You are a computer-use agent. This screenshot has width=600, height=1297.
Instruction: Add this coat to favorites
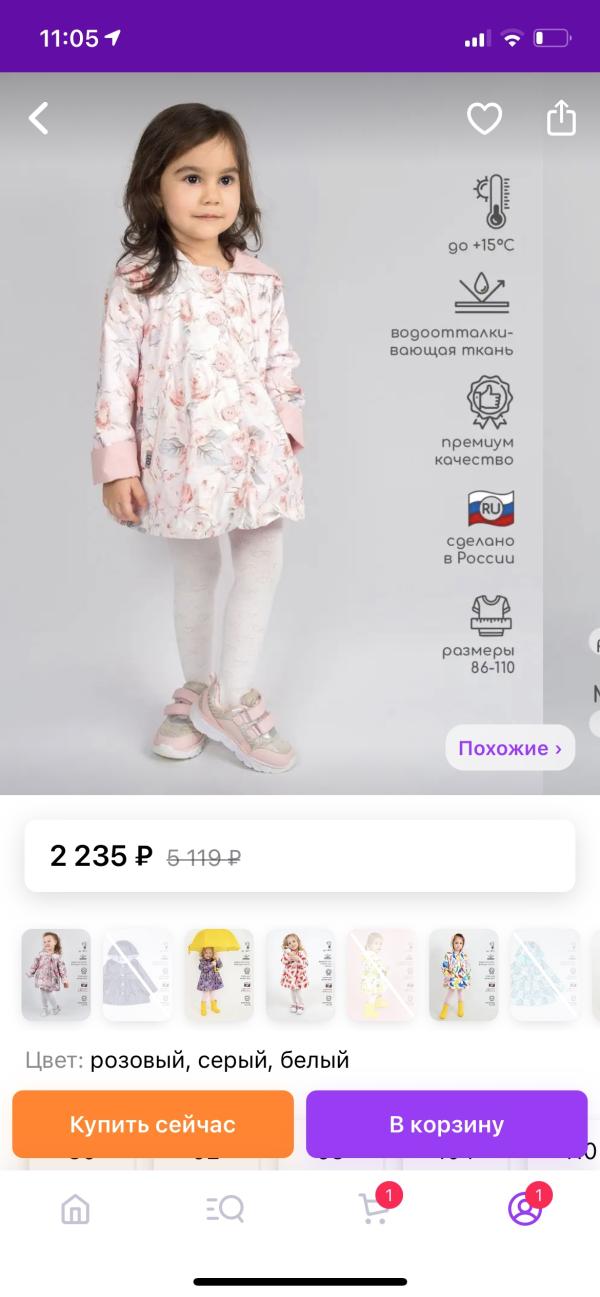click(485, 120)
